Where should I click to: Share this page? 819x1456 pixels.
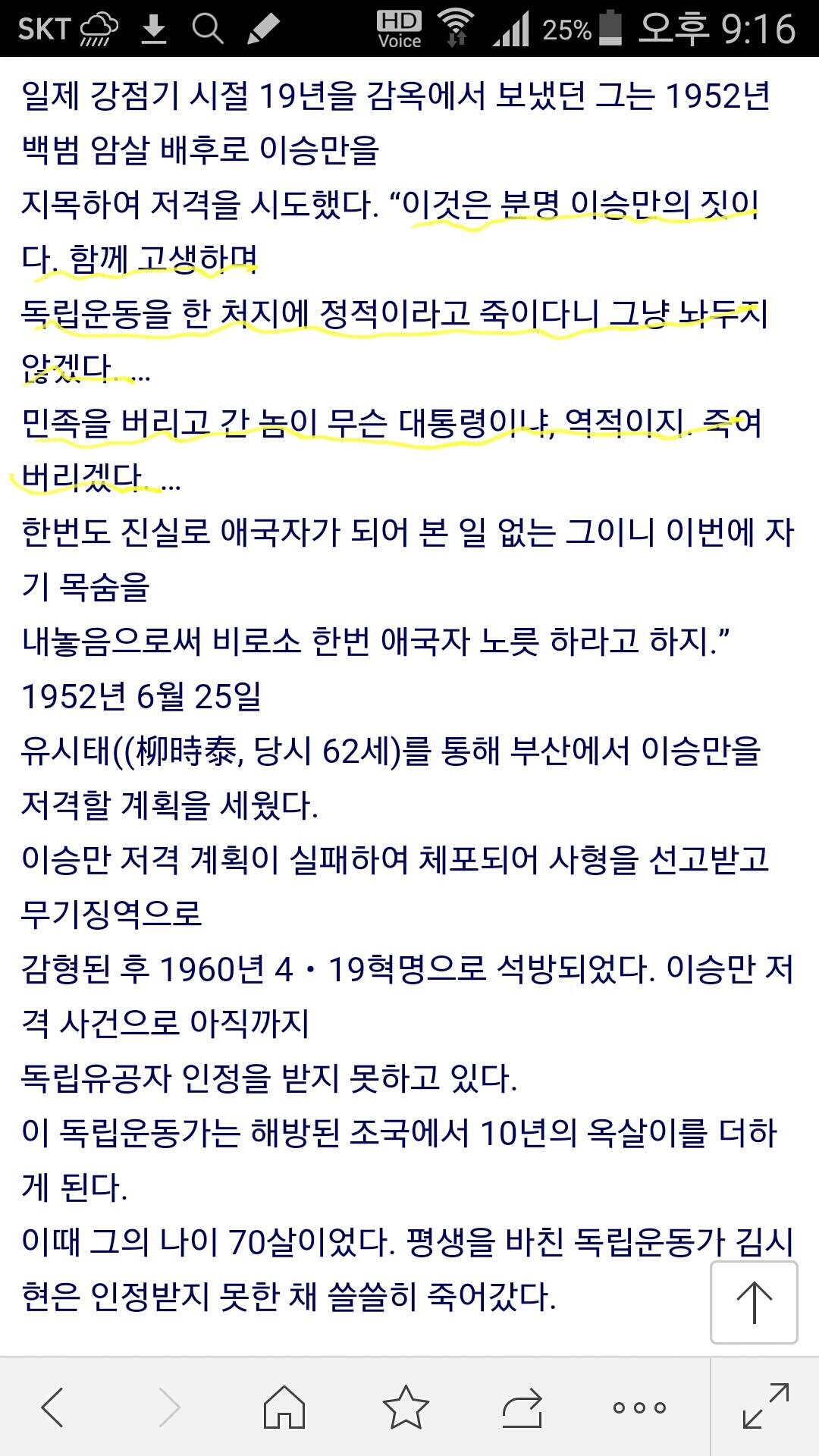522,1407
